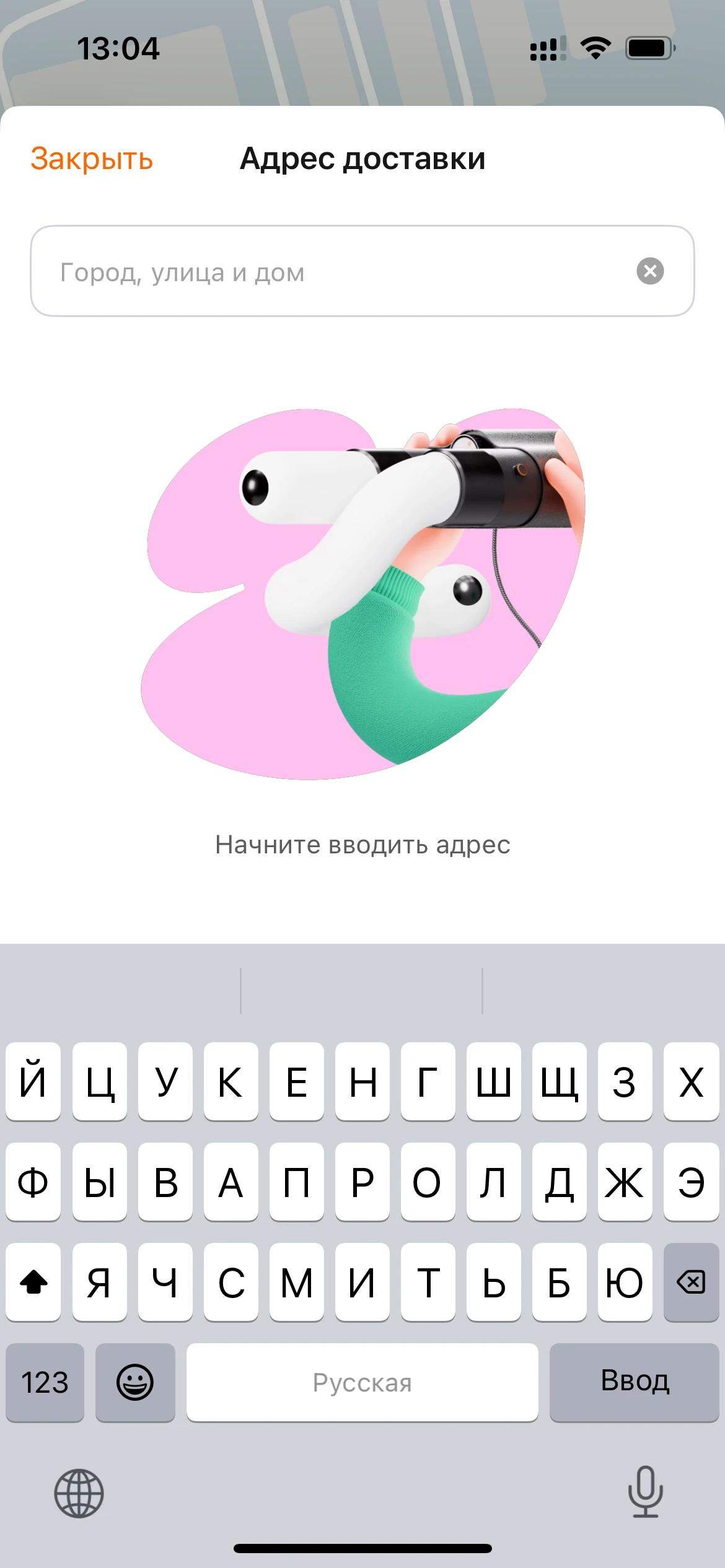Toggle the shift key
This screenshot has width=725, height=1568.
[33, 1282]
